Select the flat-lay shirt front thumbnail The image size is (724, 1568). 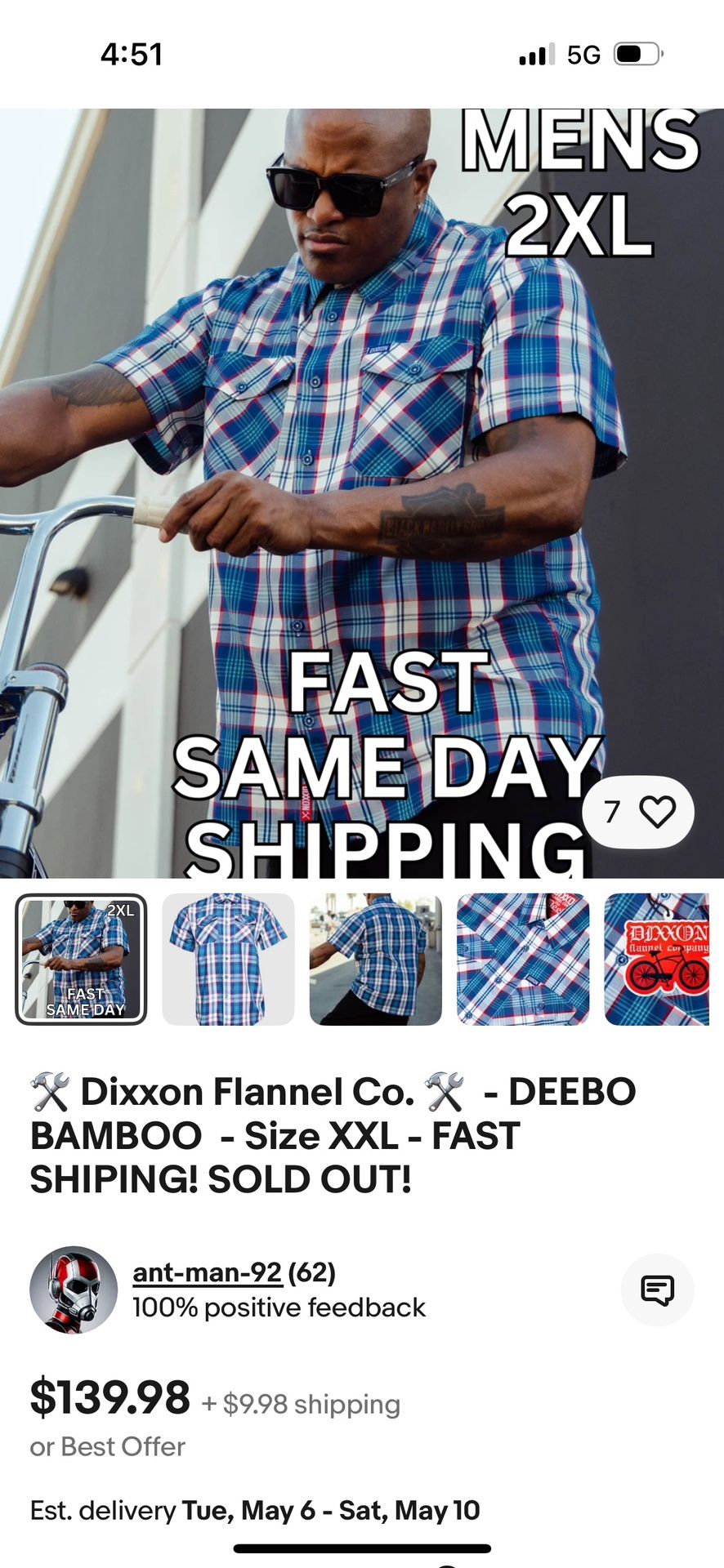coord(228,959)
